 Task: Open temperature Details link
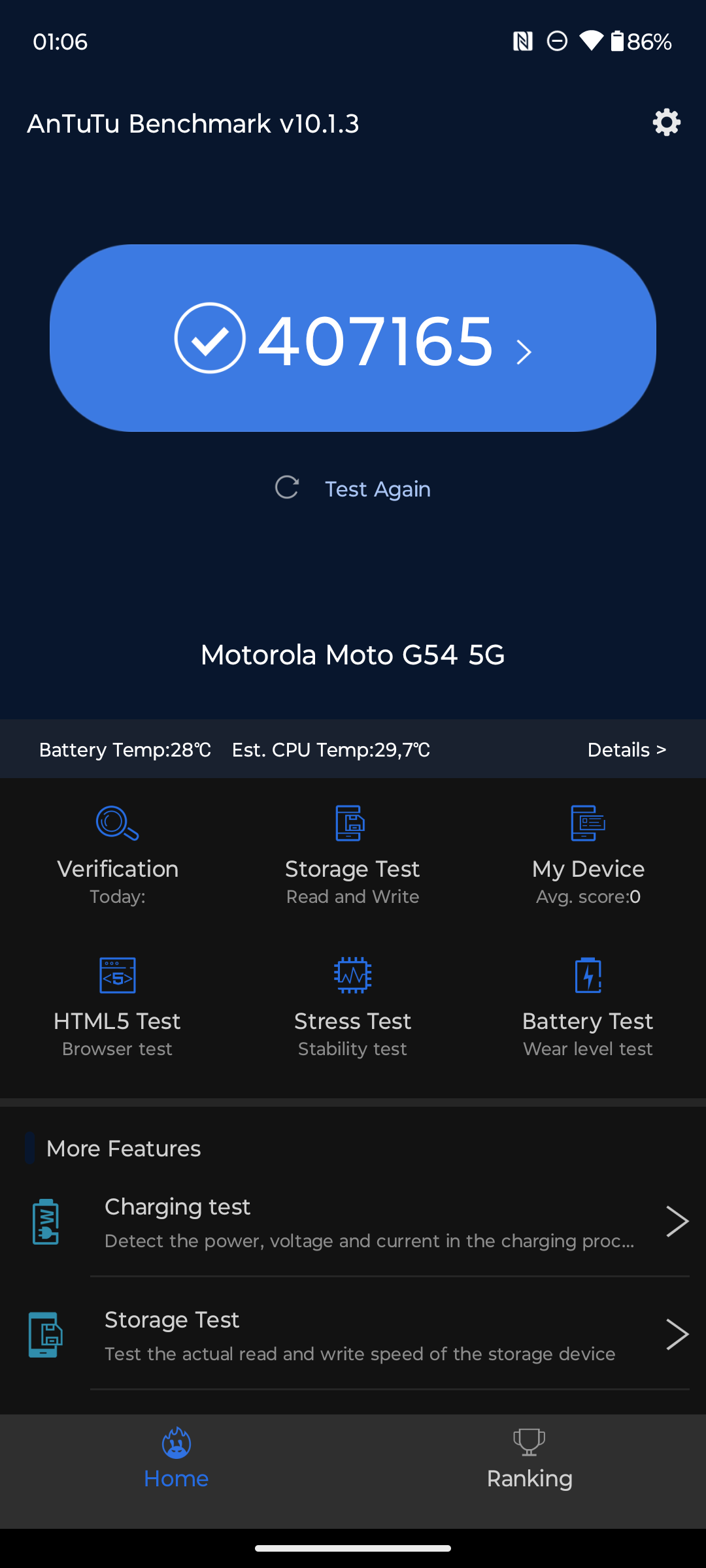point(626,750)
